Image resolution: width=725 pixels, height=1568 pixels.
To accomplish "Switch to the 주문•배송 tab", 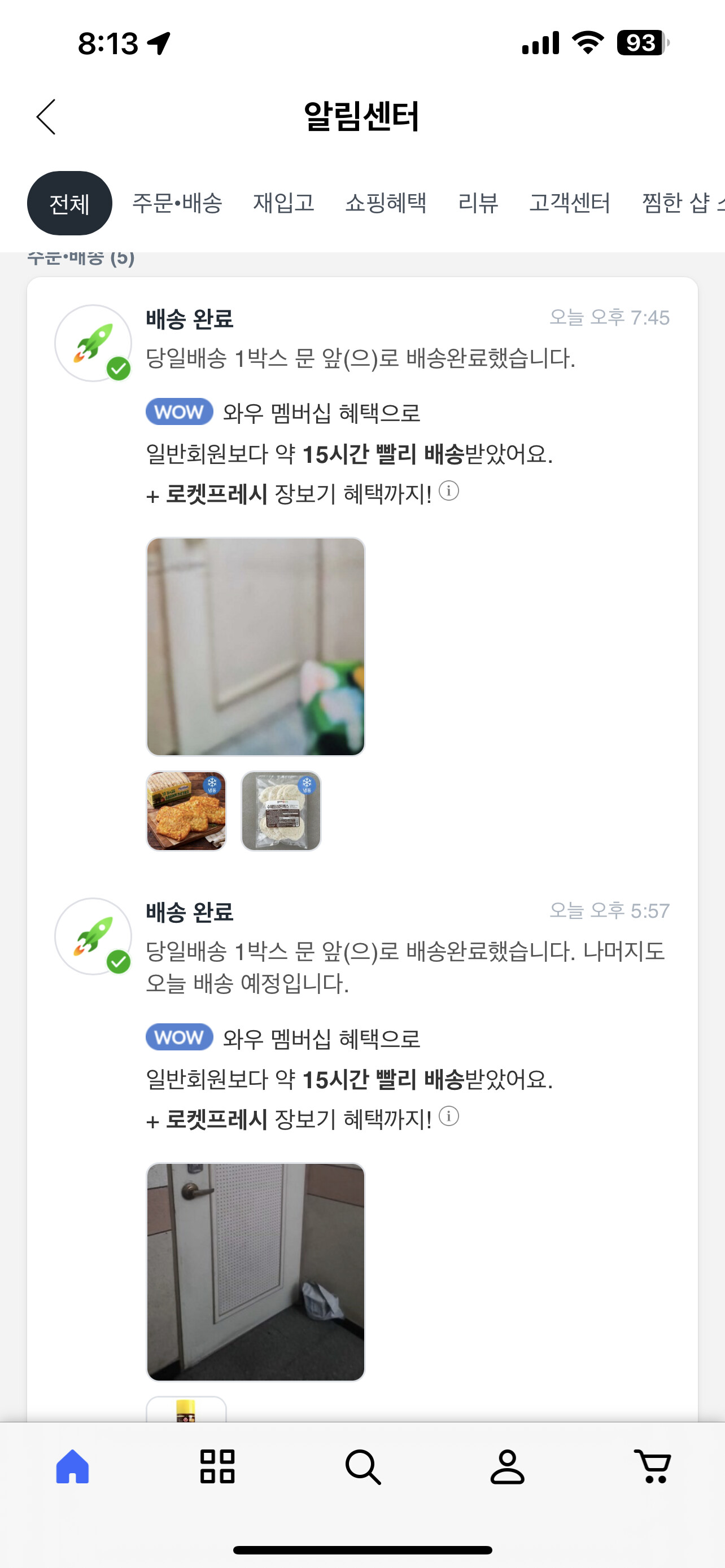I will coord(177,203).
